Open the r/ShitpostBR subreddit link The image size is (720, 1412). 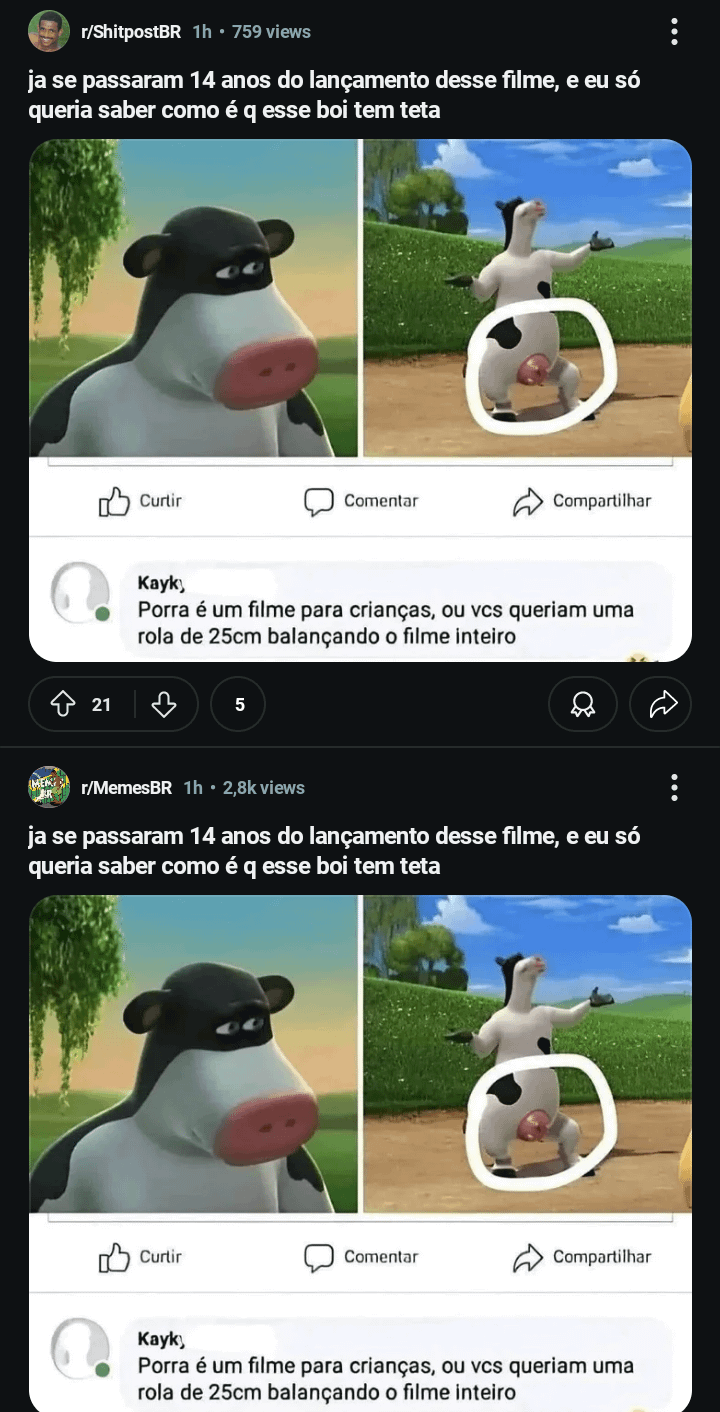pos(131,32)
